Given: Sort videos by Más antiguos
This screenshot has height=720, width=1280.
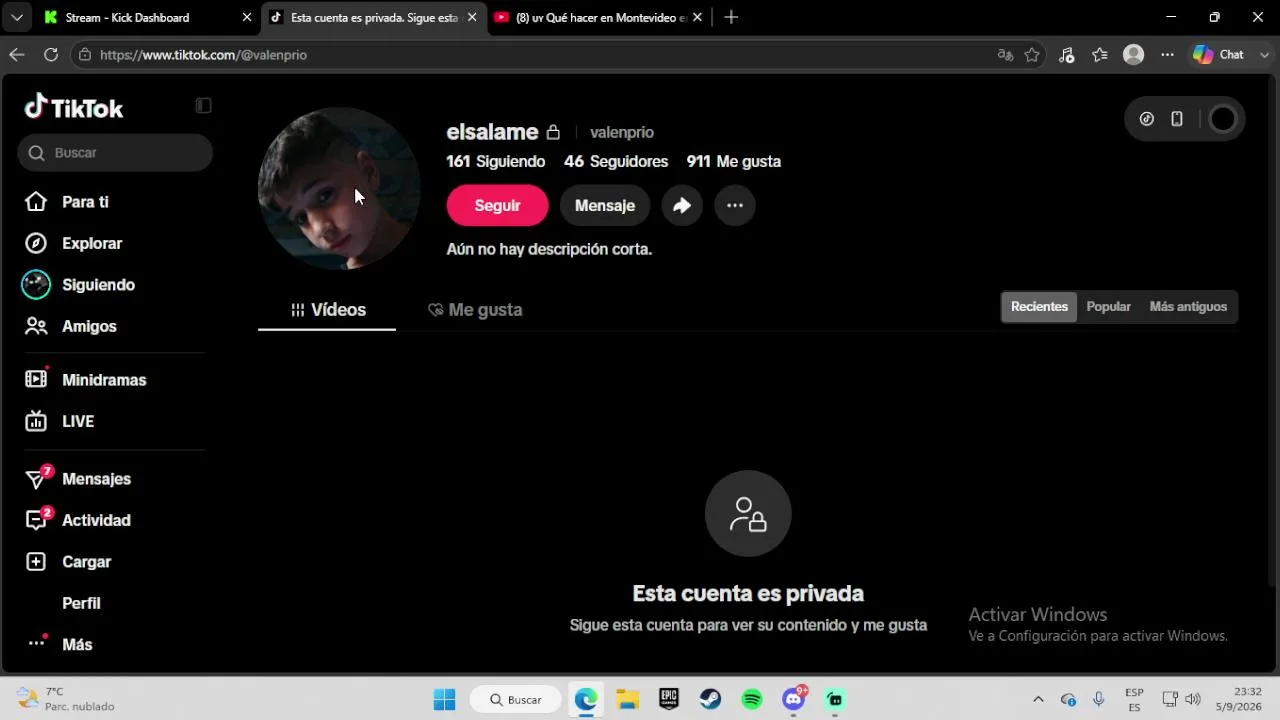Looking at the screenshot, I should coord(1188,307).
